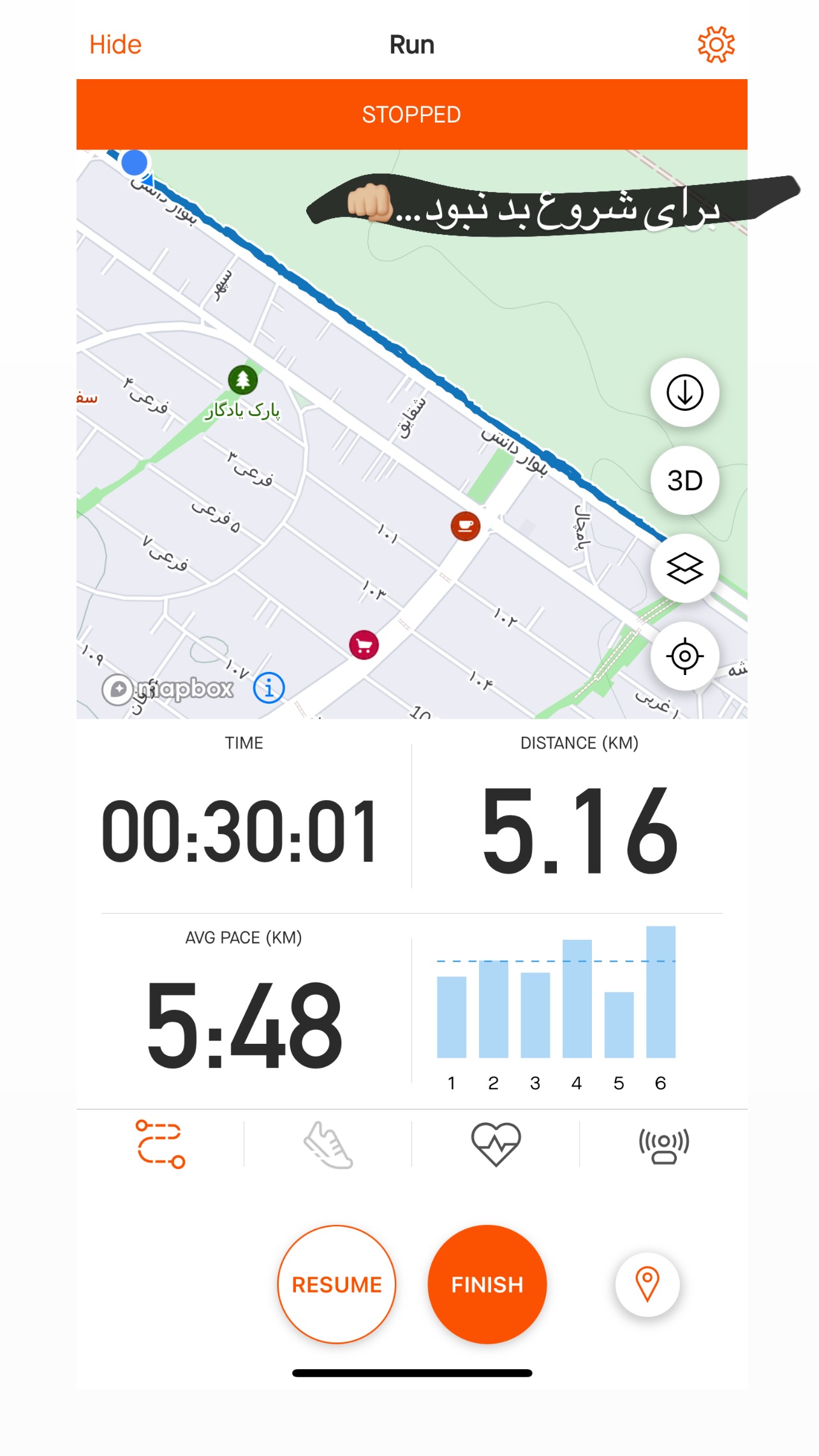819x1456 pixels.
Task: Open run settings gear
Action: [x=716, y=45]
